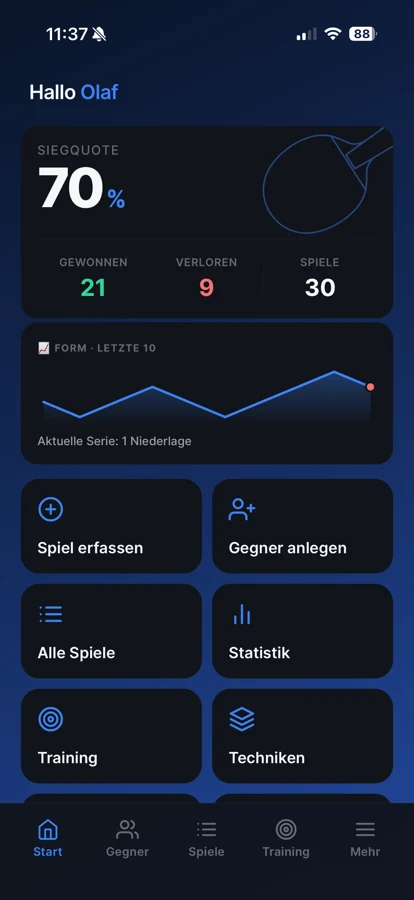414x900 pixels.
Task: Switch to the Spiele tab
Action: tap(207, 839)
